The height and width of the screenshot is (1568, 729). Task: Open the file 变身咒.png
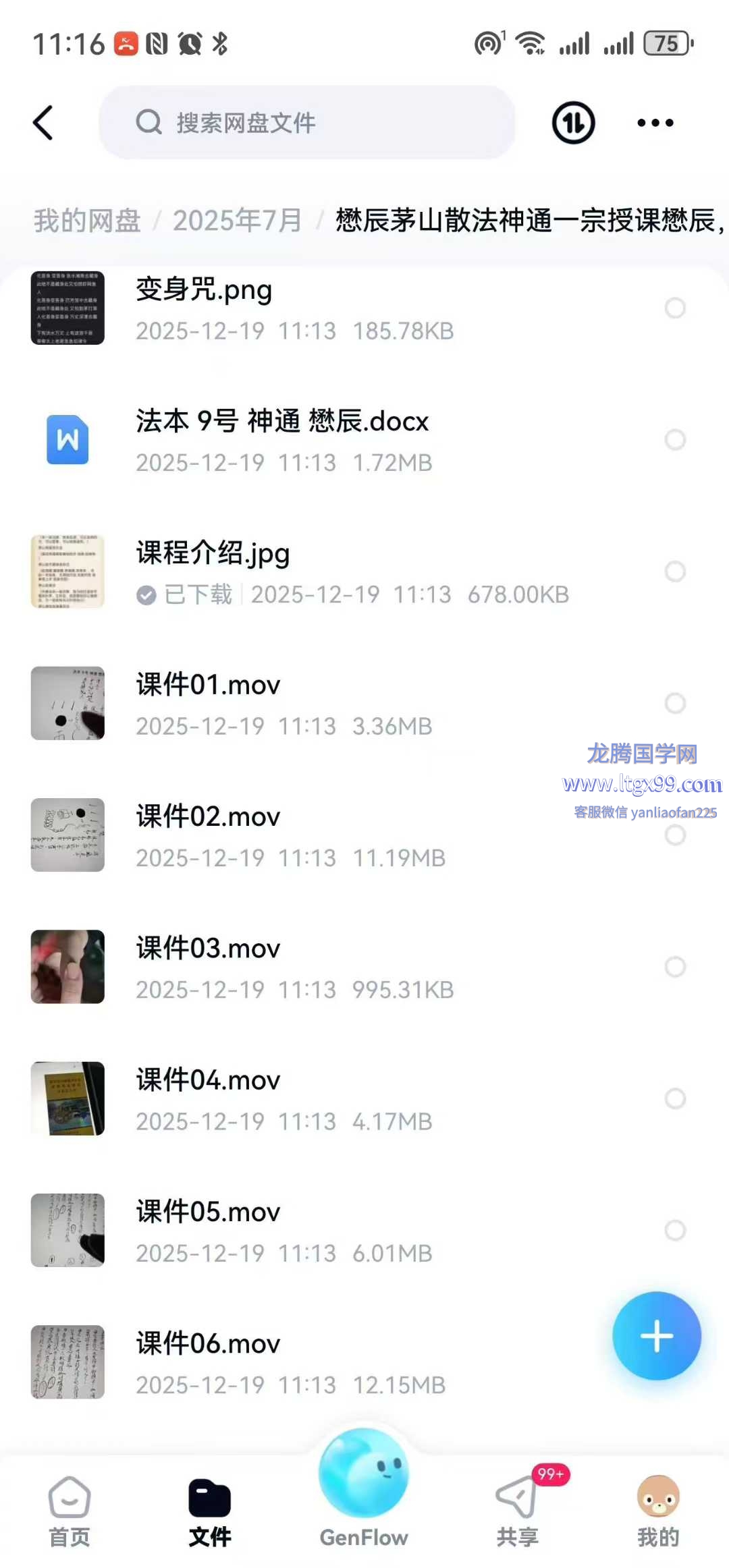[204, 291]
